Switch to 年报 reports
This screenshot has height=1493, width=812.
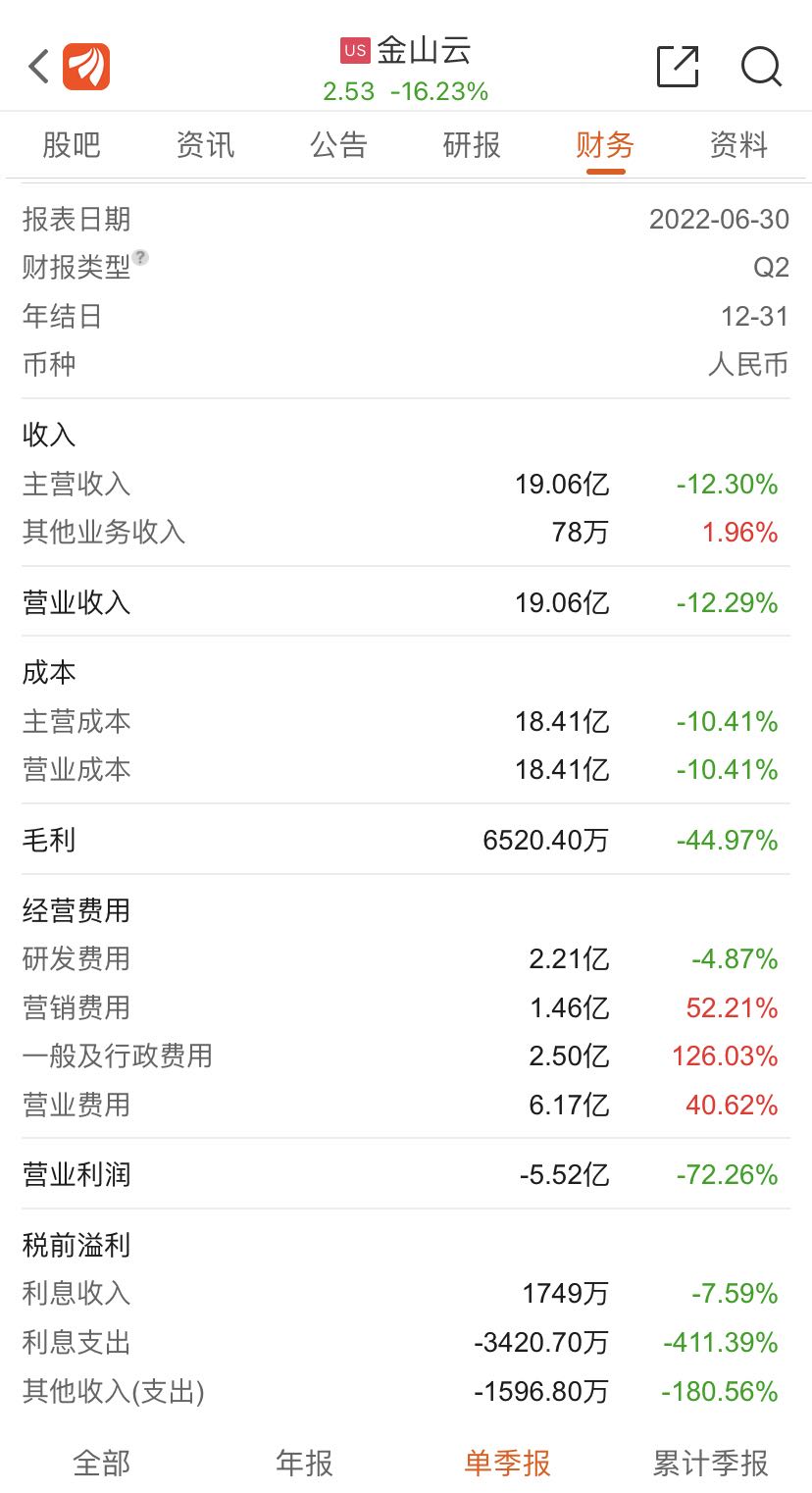(x=304, y=1463)
